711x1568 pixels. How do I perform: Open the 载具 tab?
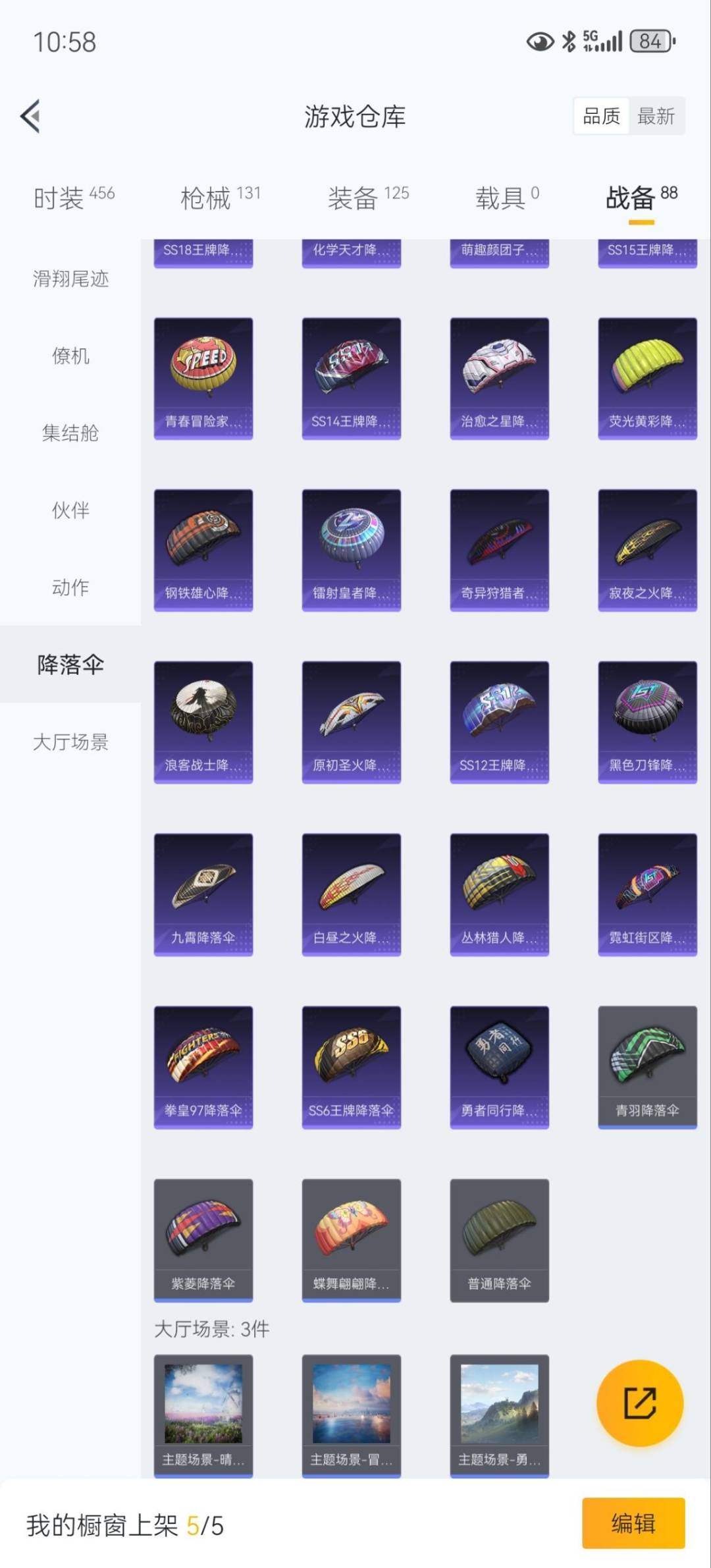point(507,197)
